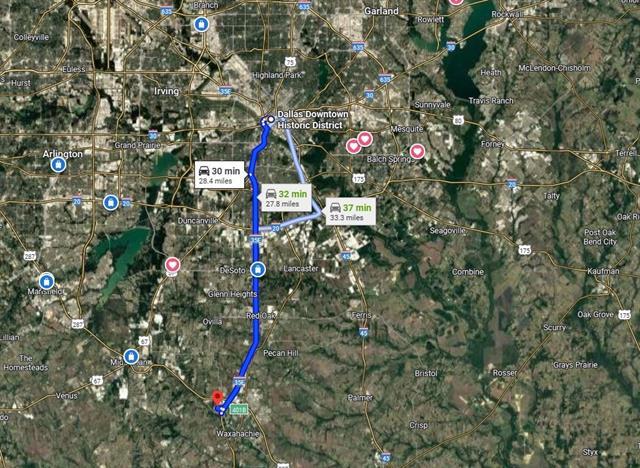Viewport: 640px width, 468px height.
Task: Open the saved heart pin by Balch Springs
Action: pyautogui.click(x=417, y=152)
